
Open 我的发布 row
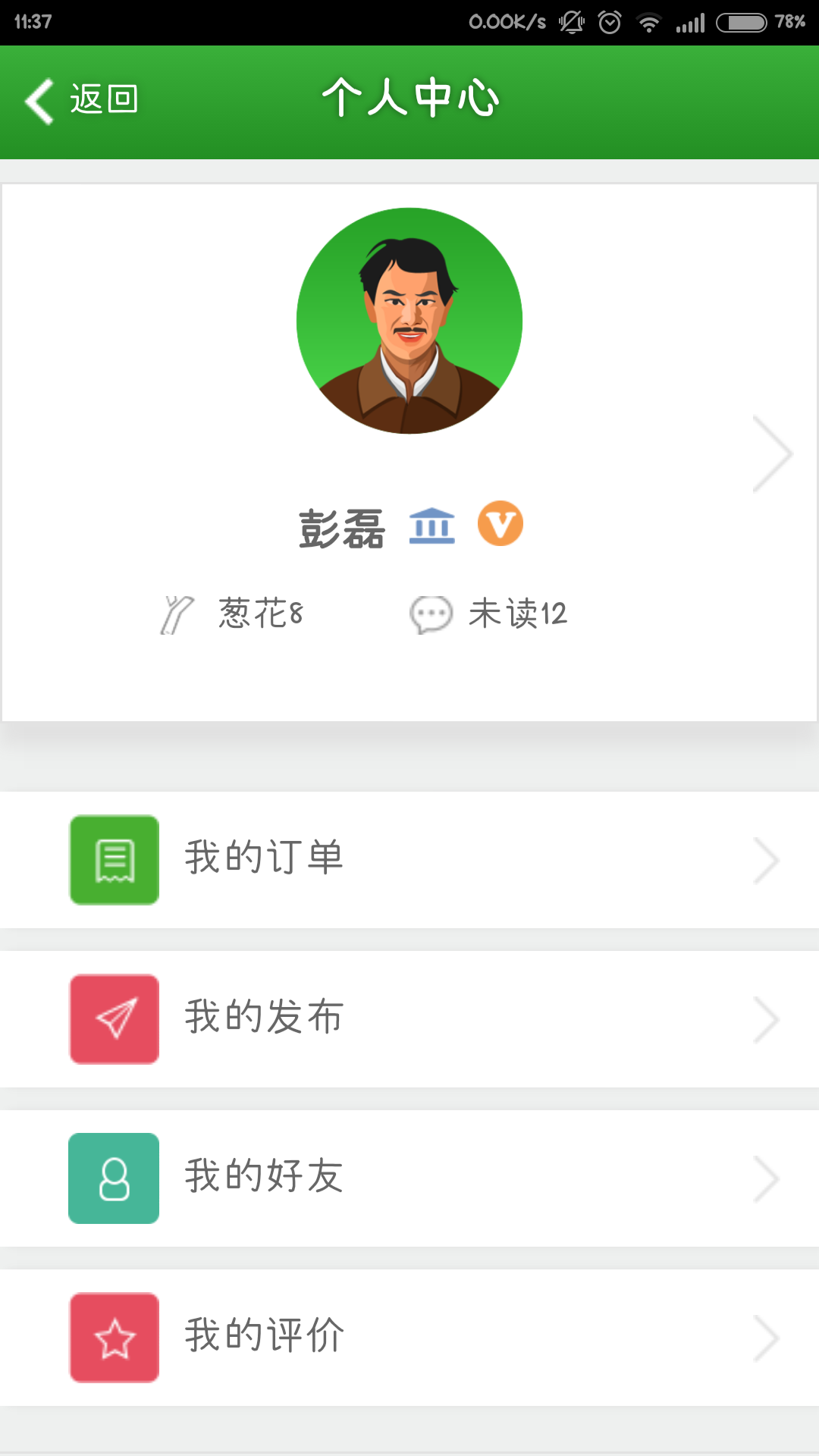pos(409,1019)
